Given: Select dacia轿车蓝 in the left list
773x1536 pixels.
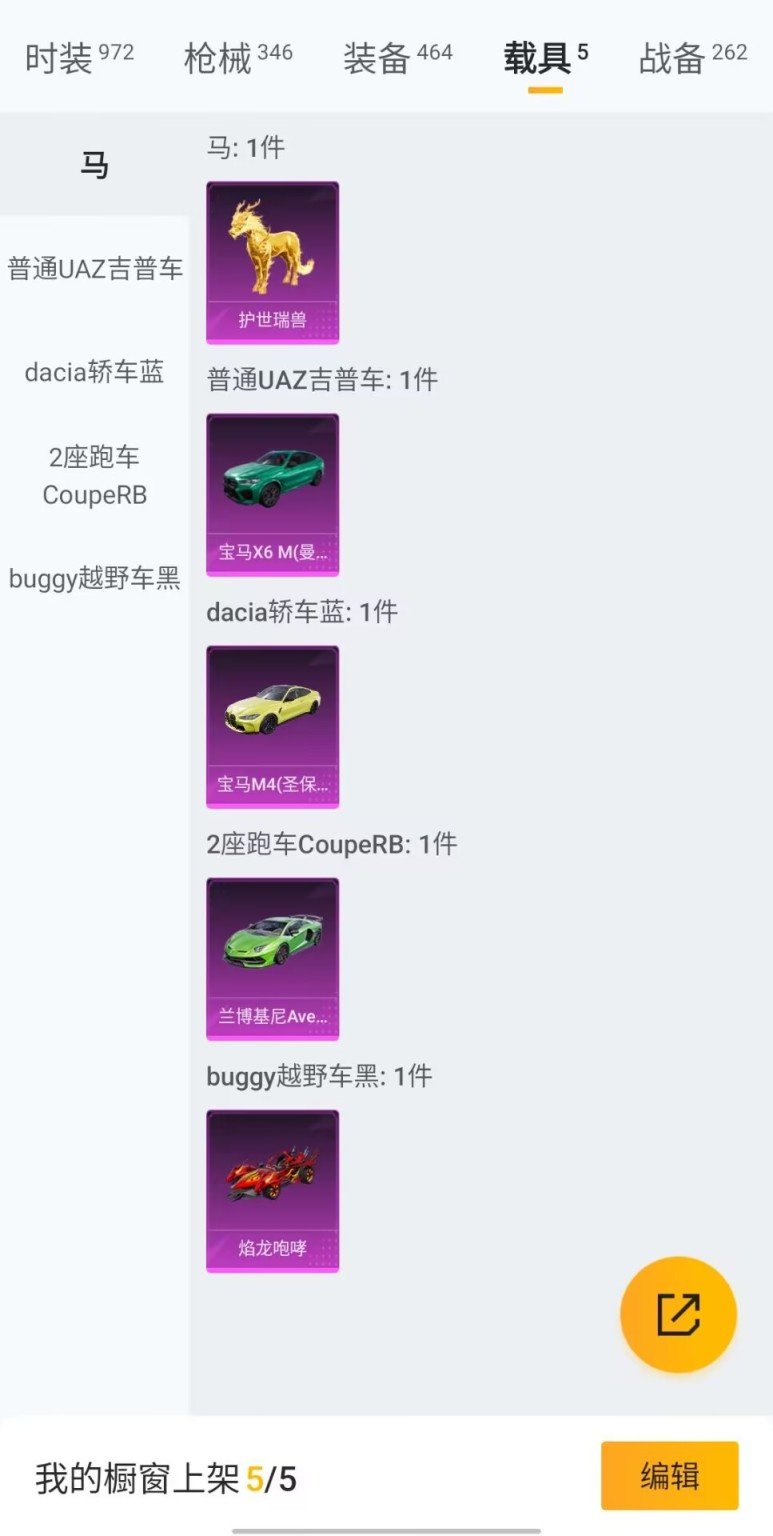Looking at the screenshot, I should click(x=95, y=372).
